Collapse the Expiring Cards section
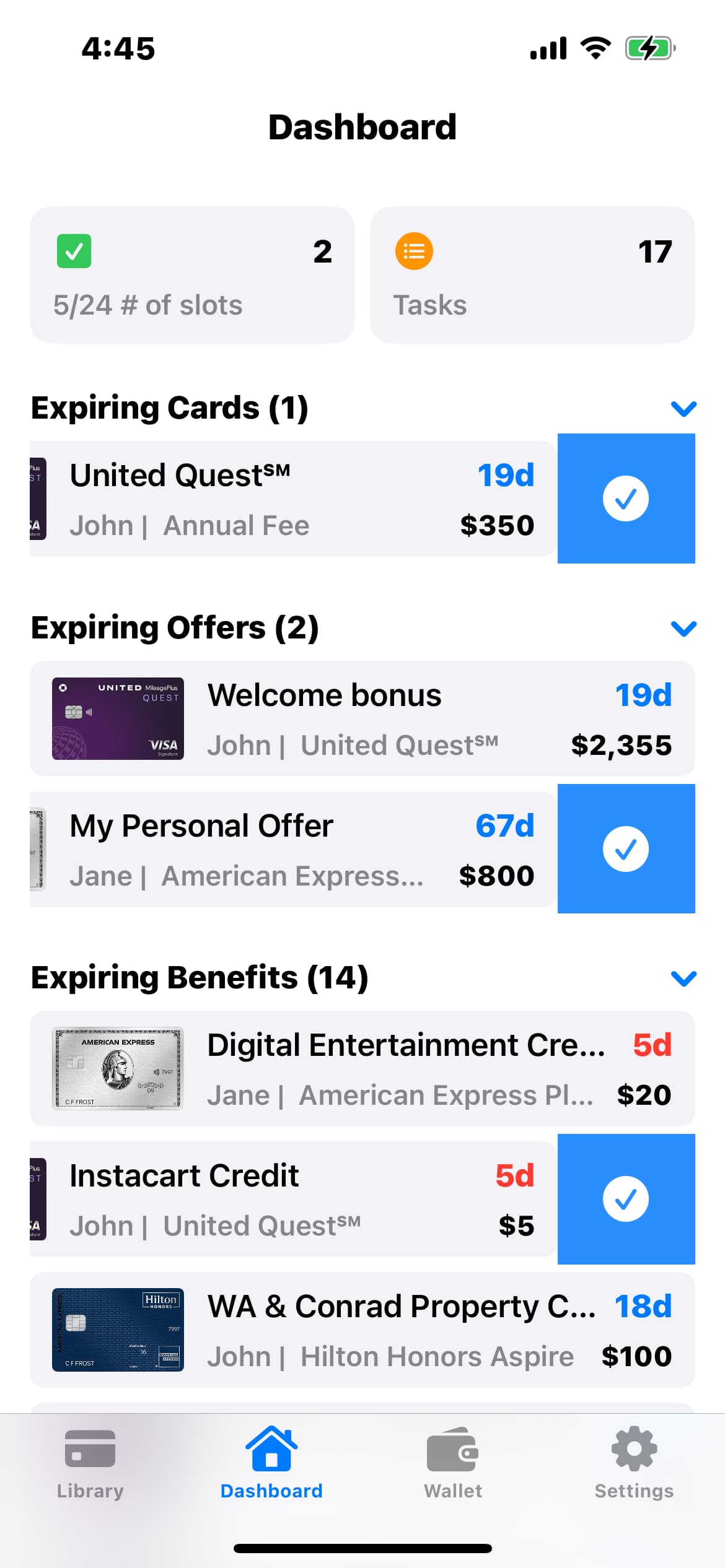The height and width of the screenshot is (1568, 725). click(x=683, y=409)
